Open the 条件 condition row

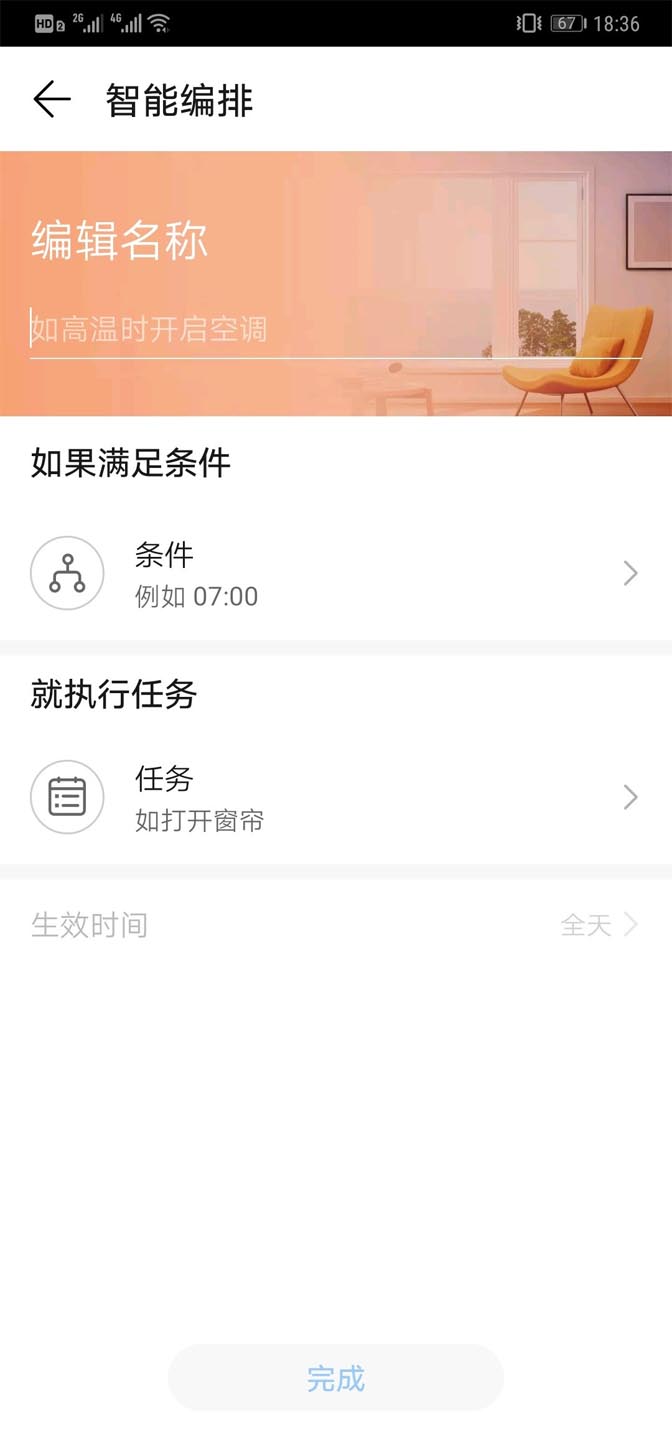tap(336, 574)
